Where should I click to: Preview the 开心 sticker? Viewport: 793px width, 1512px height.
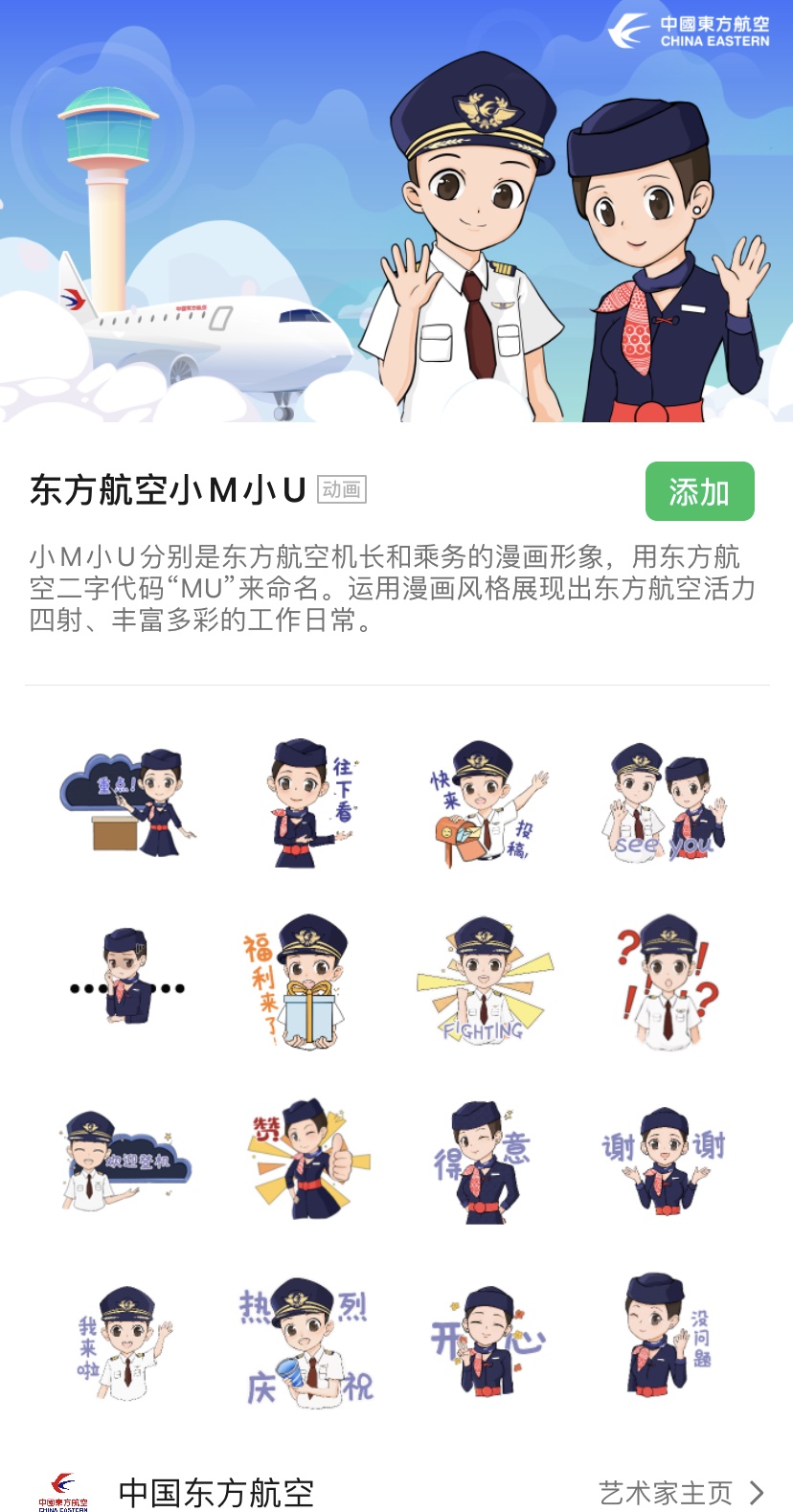click(487, 1341)
